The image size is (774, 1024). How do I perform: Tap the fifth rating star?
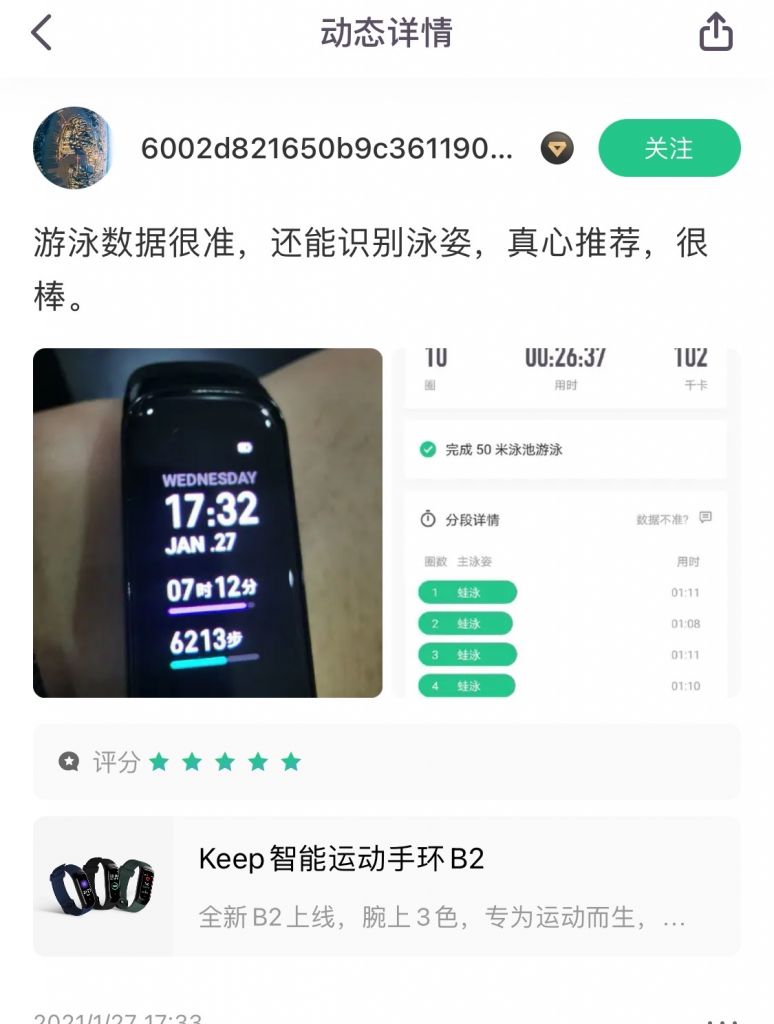pyautogui.click(x=288, y=762)
